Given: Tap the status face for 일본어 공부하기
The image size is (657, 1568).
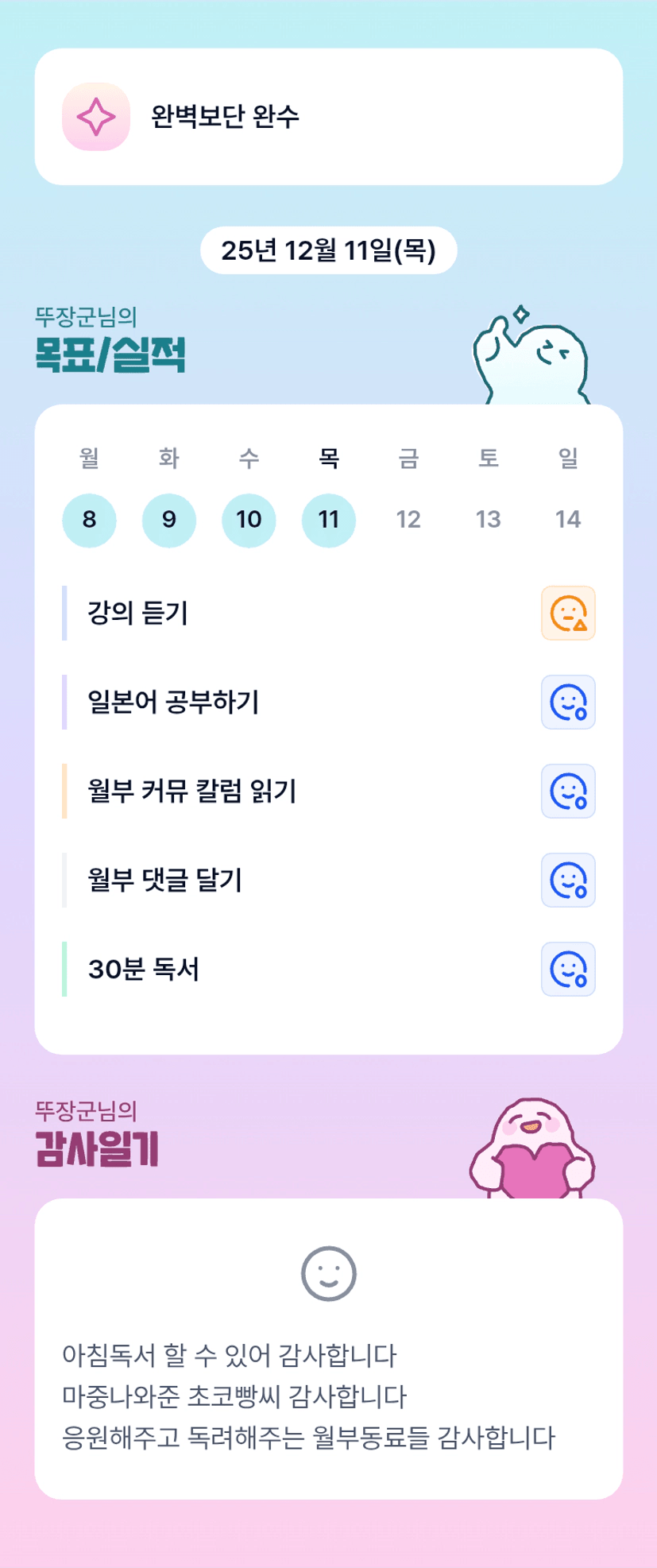Looking at the screenshot, I should pyautogui.click(x=568, y=703).
